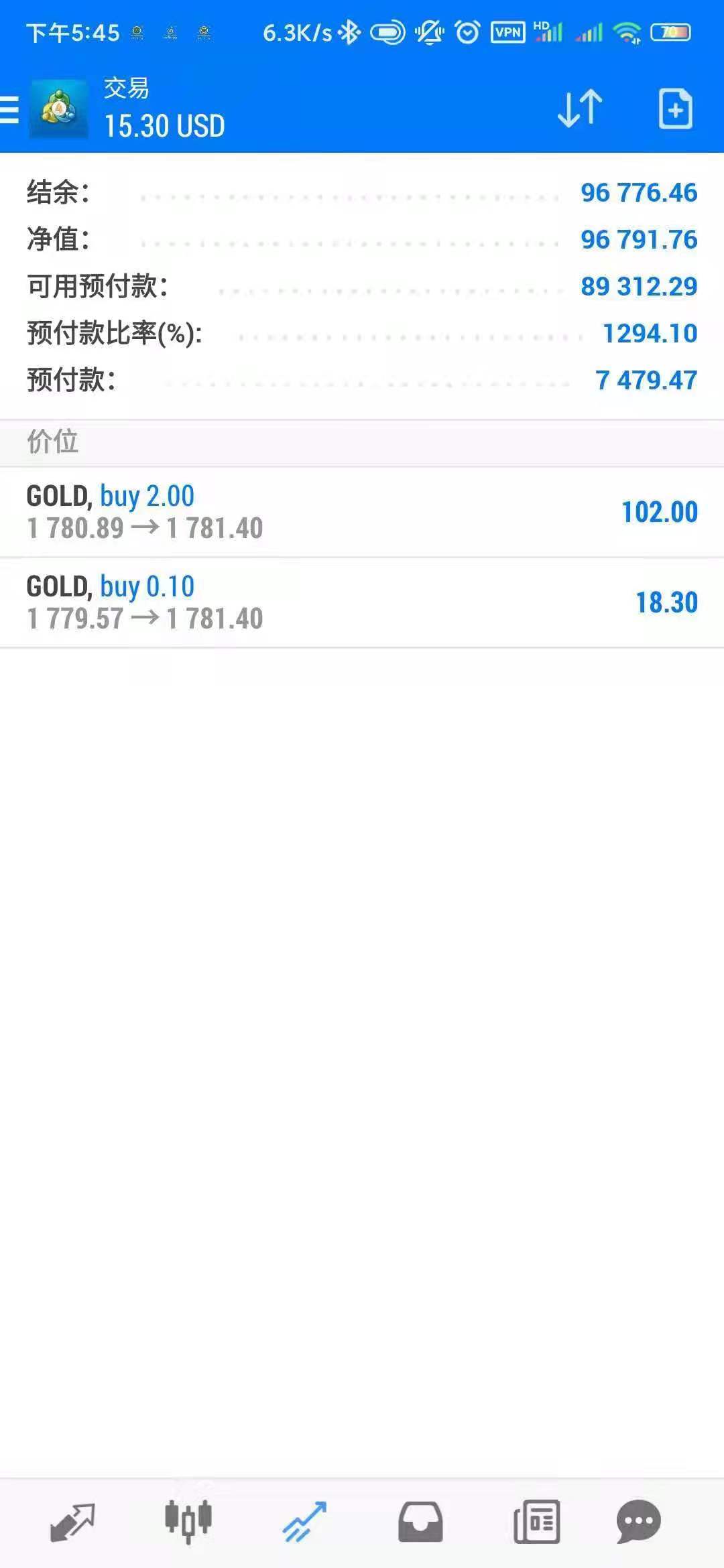
Task: Open the News tab
Action: click(x=536, y=1522)
